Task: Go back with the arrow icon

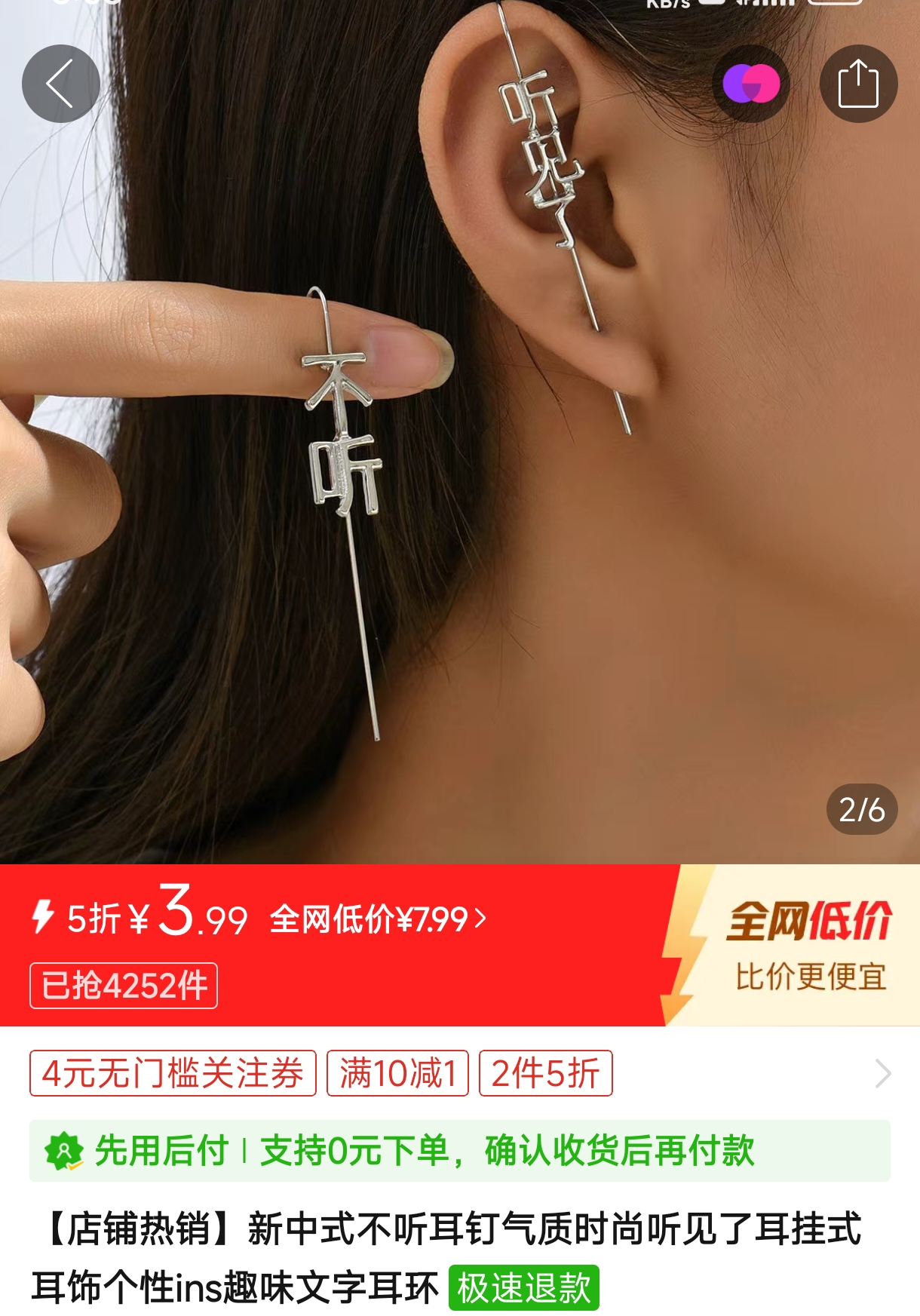Action: click(x=60, y=84)
